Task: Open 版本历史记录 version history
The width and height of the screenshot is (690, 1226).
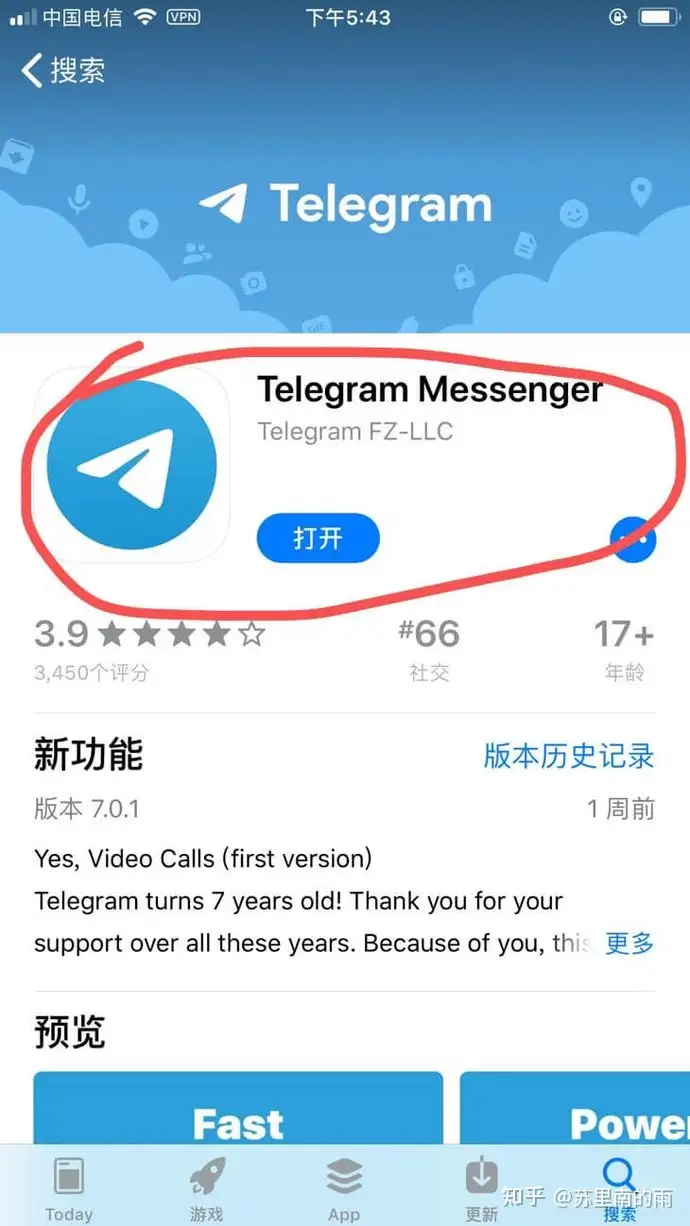Action: pos(568,755)
